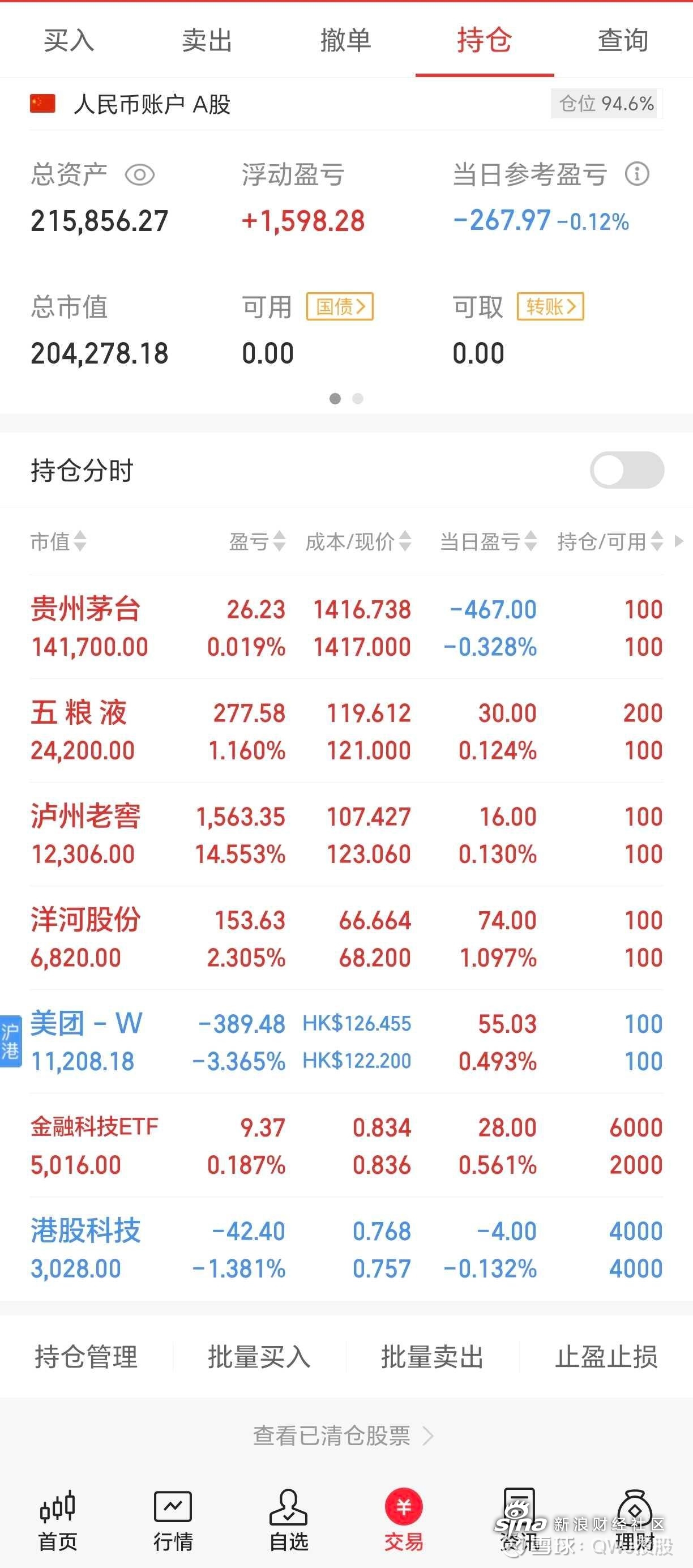Enable the 持仓分时 switch
This screenshot has width=693, height=1568.
click(627, 471)
